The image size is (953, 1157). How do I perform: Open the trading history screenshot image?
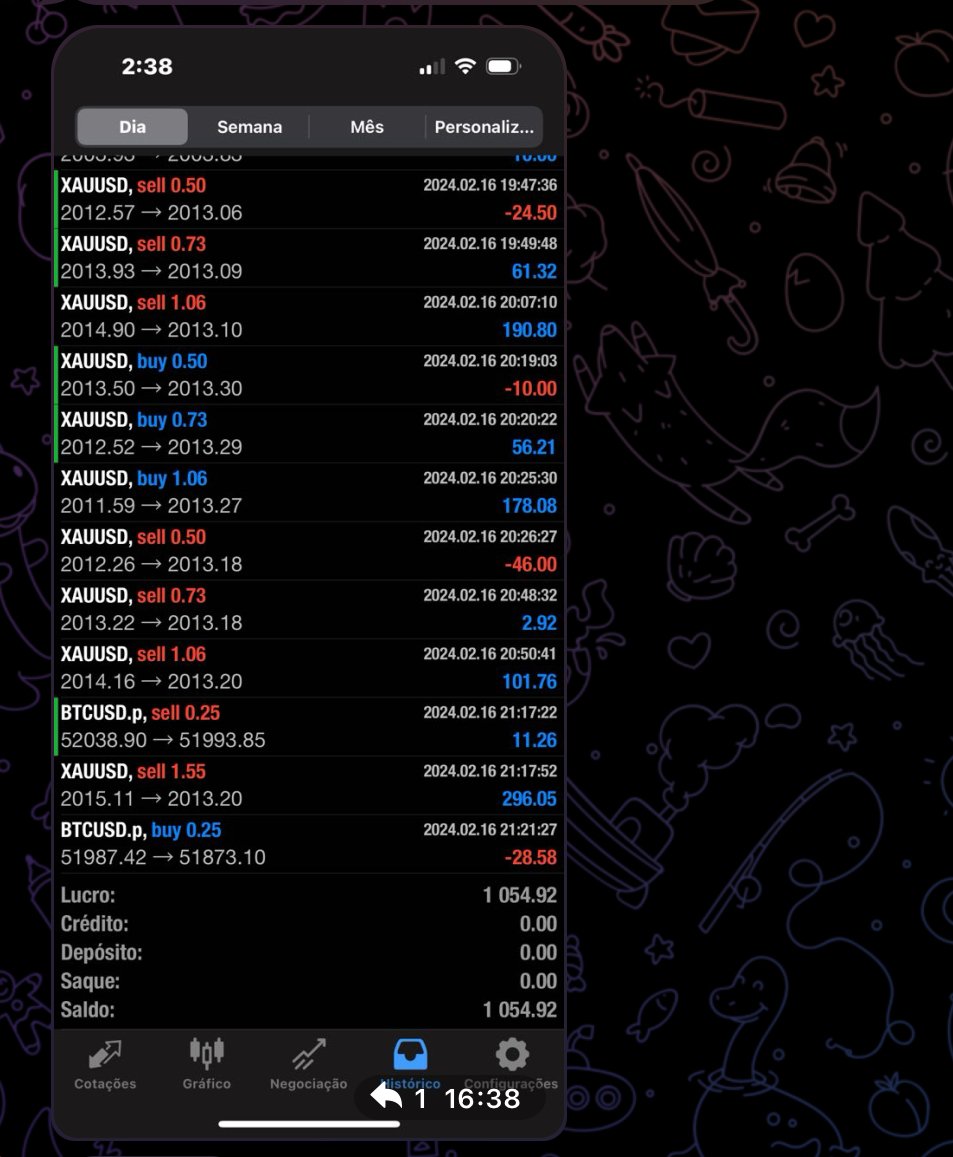pyautogui.click(x=309, y=580)
